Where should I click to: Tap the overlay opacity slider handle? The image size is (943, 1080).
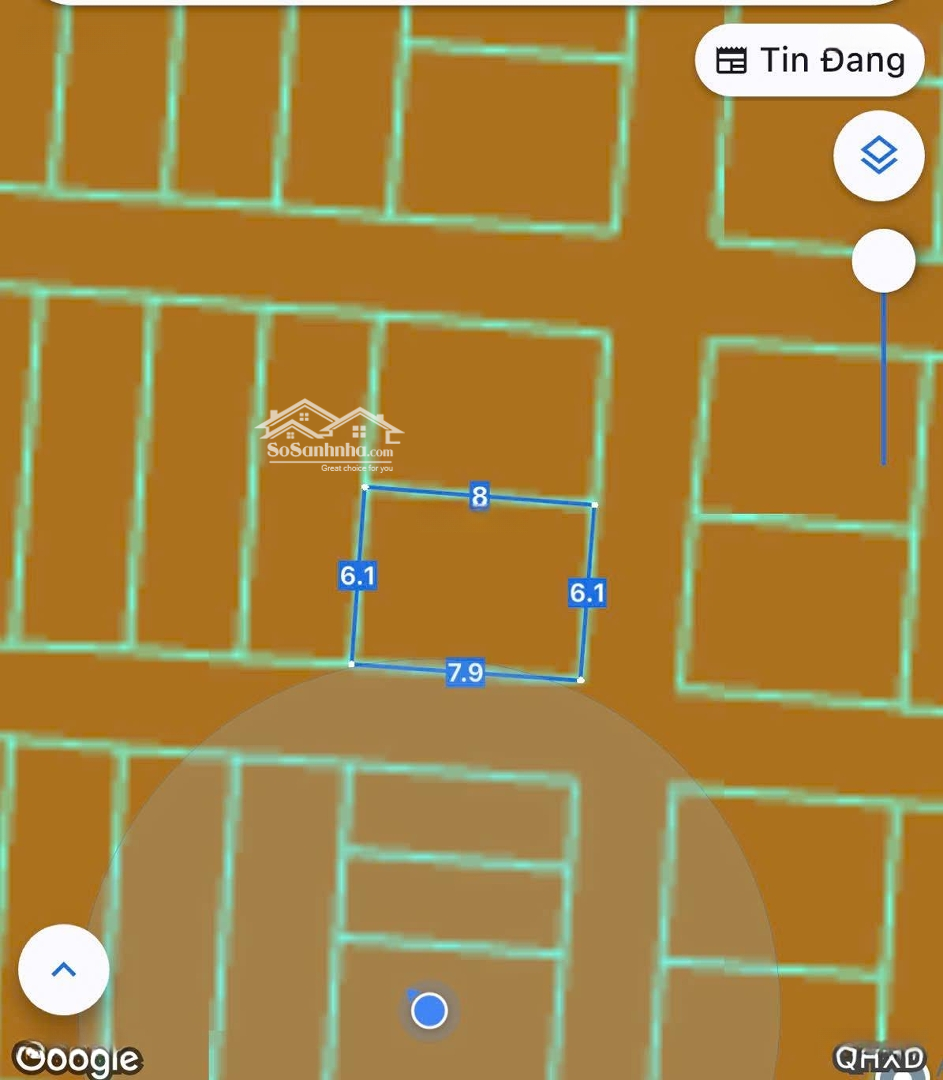pyautogui.click(x=883, y=261)
